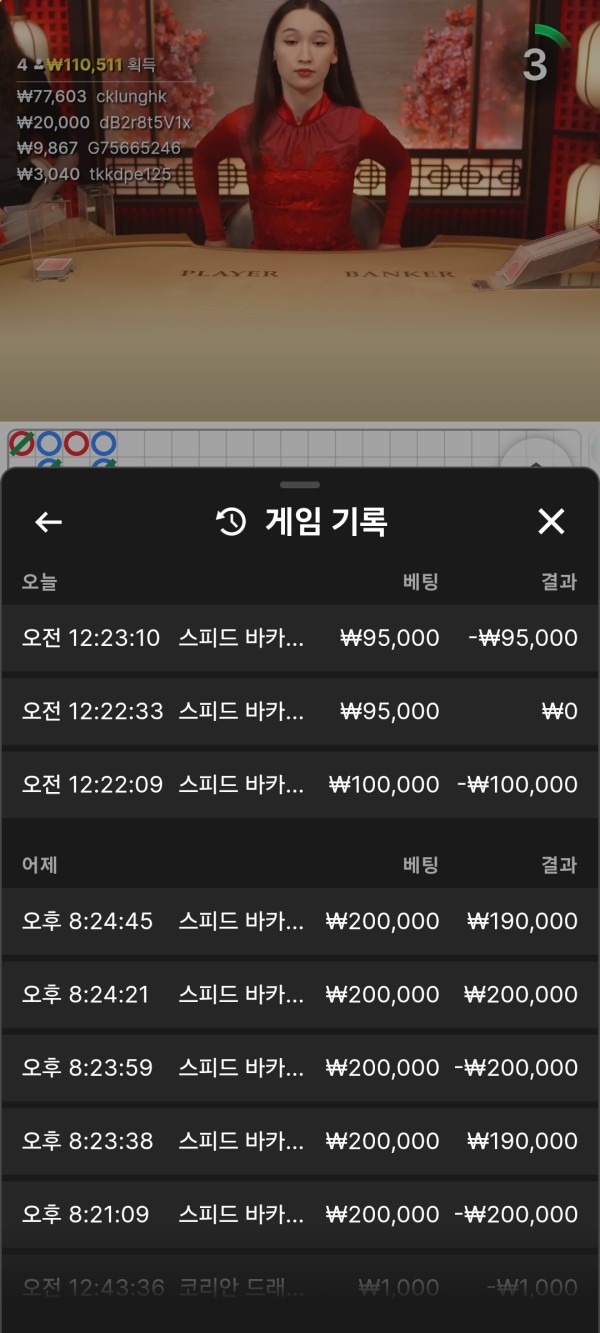Select the 오후 8:23:59 game record
The height and width of the screenshot is (1333, 600).
(x=300, y=1068)
